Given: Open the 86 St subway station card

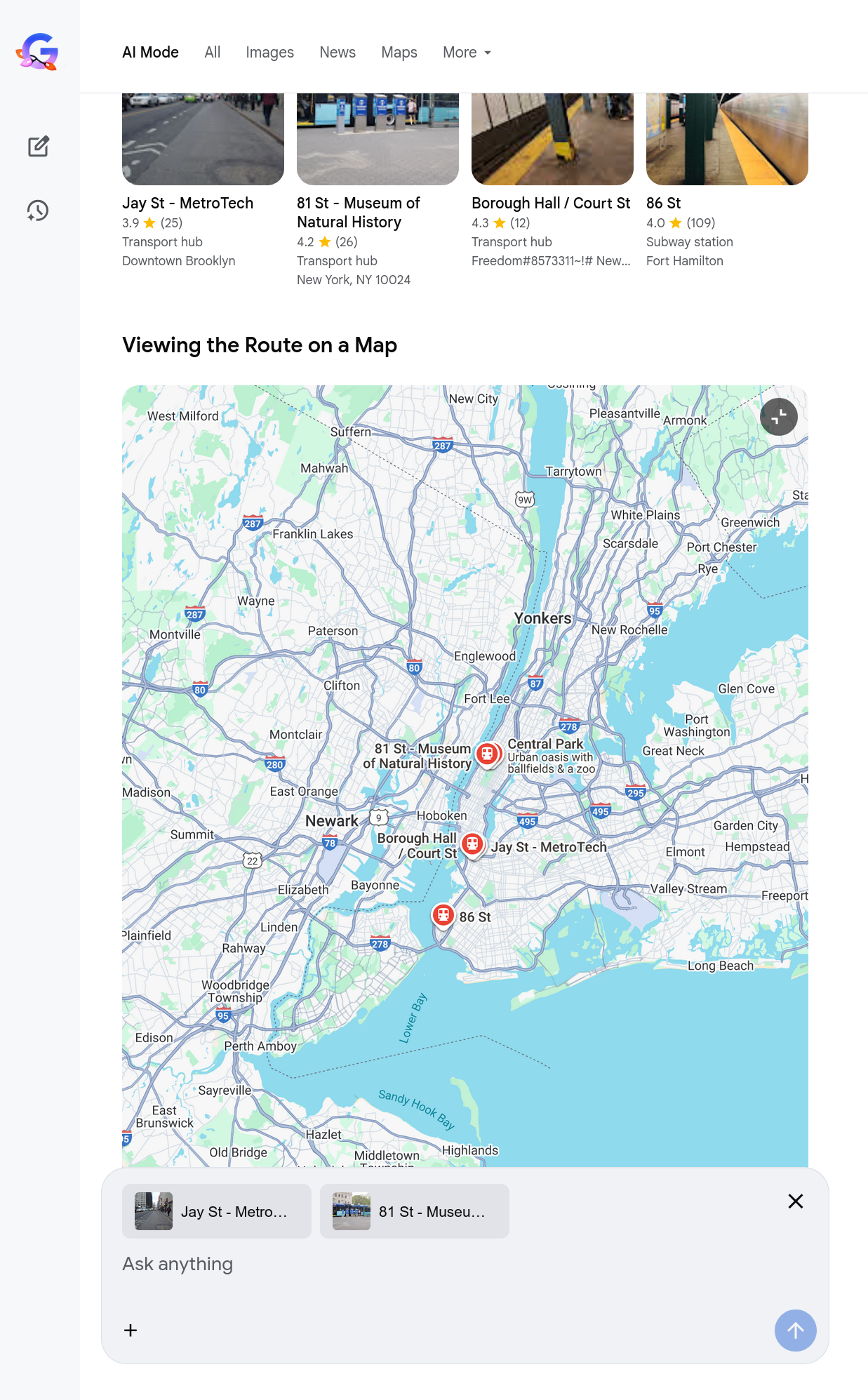Looking at the screenshot, I should click(663, 204).
